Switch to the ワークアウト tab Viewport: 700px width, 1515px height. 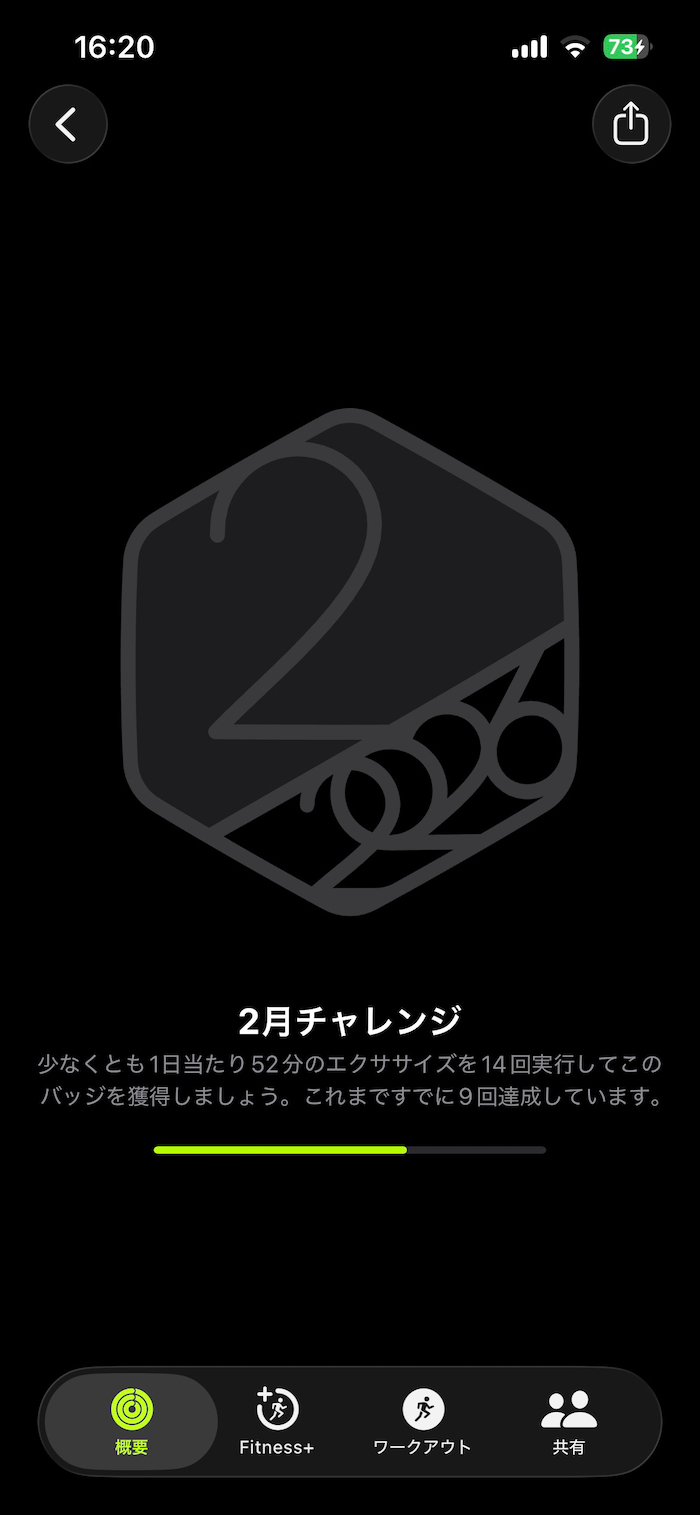422,1421
